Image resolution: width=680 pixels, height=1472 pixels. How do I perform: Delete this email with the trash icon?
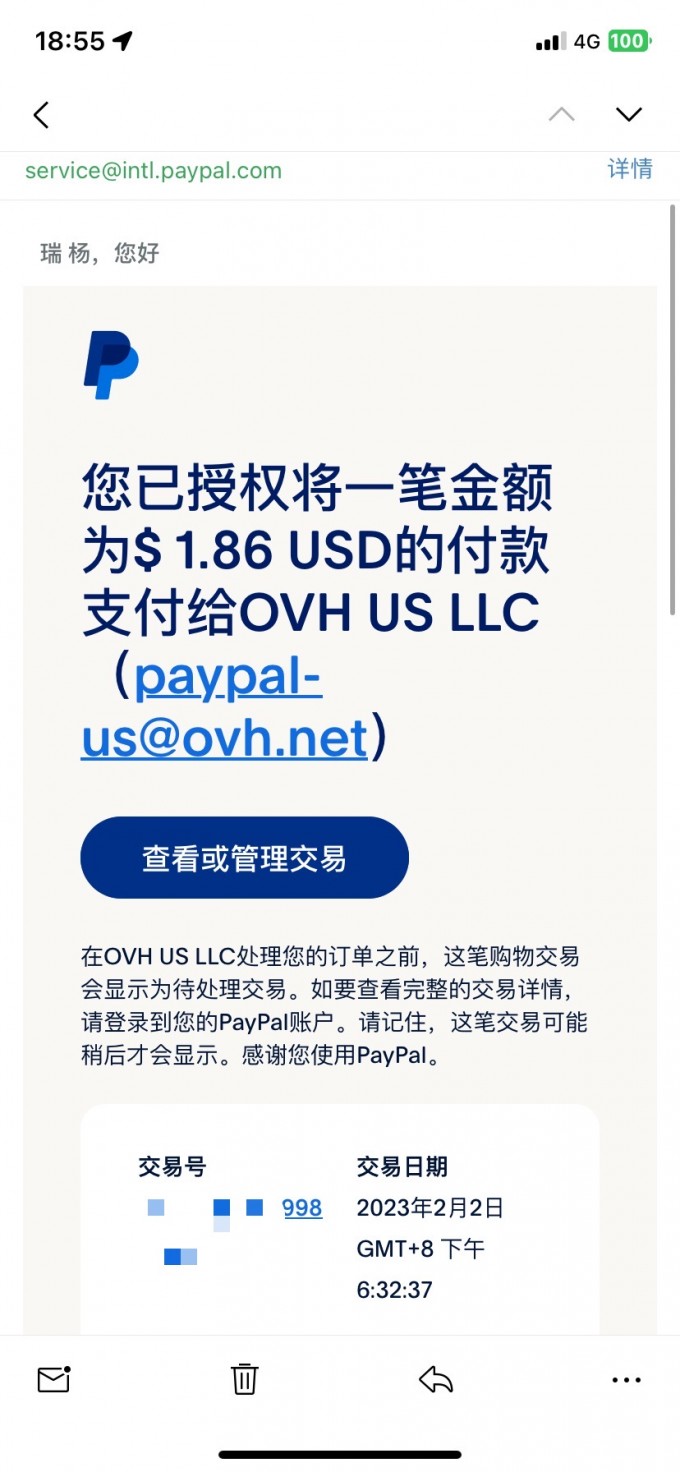click(244, 1380)
